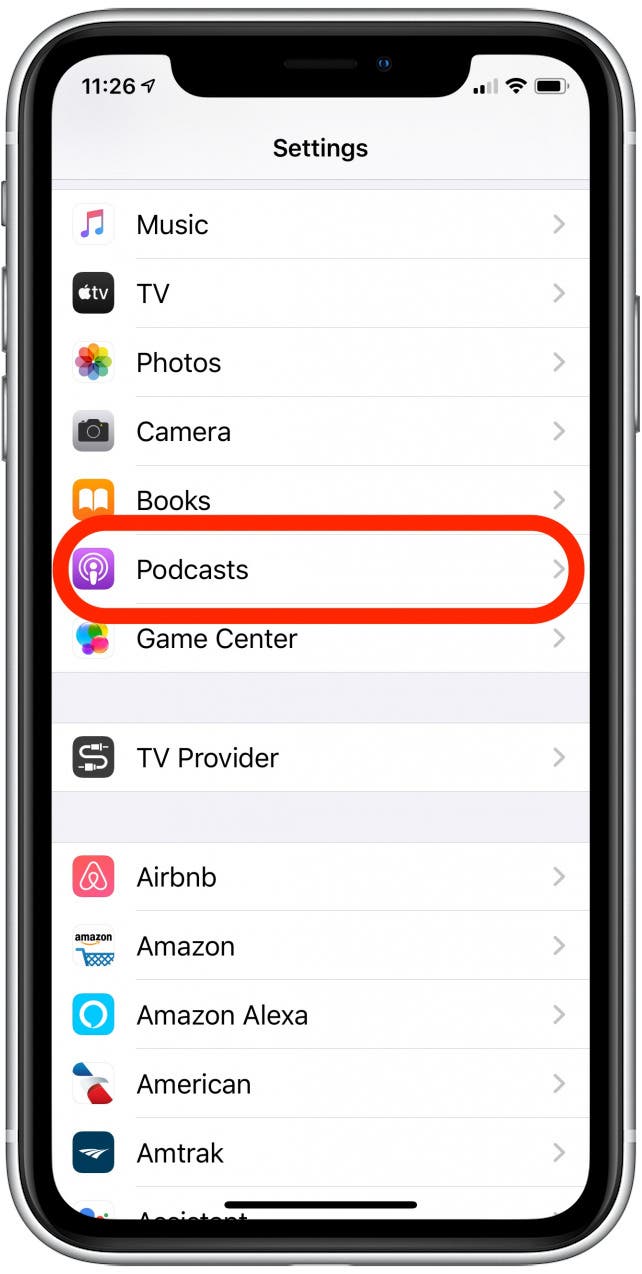
Task: Go to Photos settings
Action: (320, 363)
